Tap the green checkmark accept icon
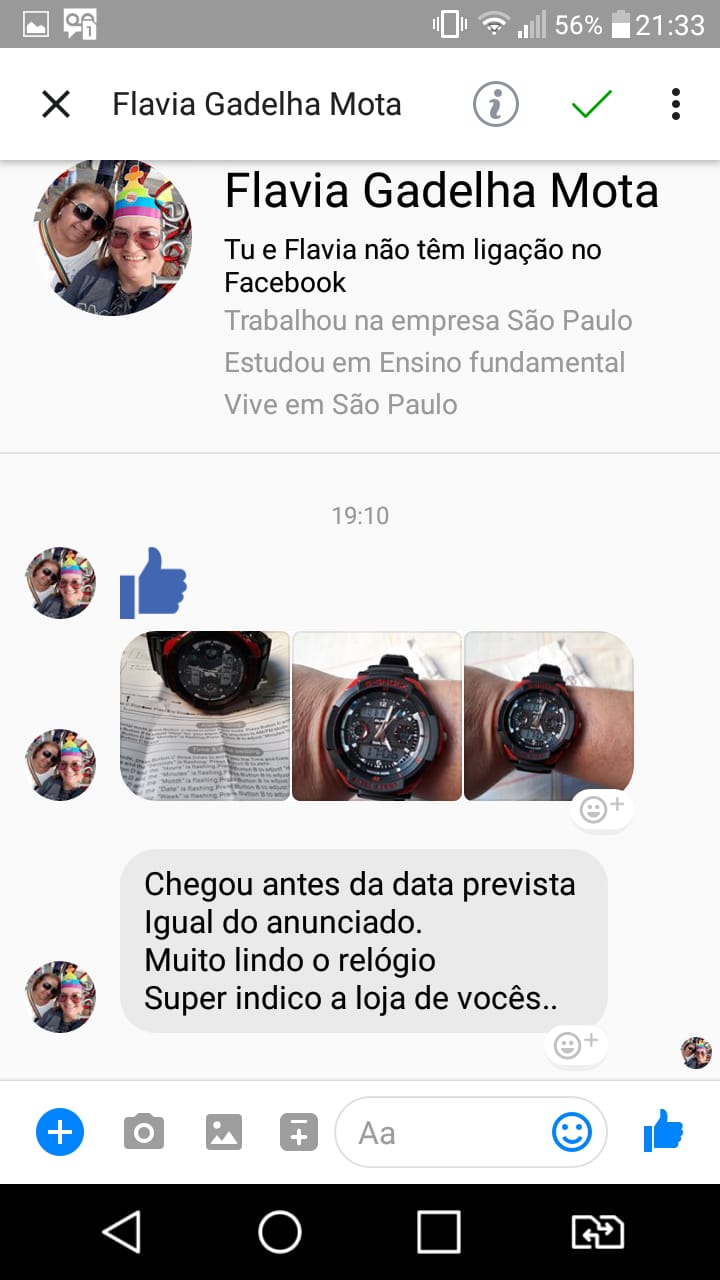This screenshot has height=1280, width=720. [x=591, y=104]
